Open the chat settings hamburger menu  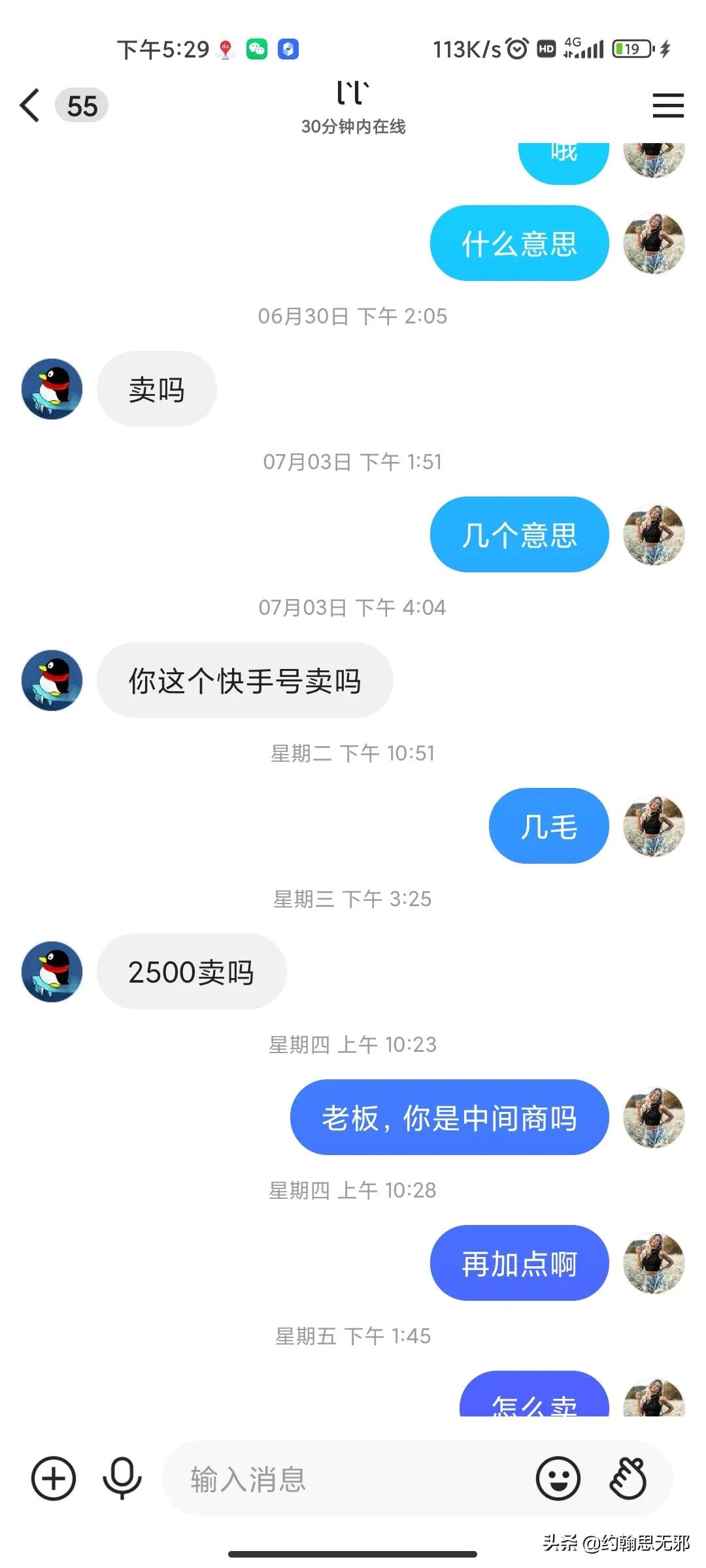pos(668,106)
